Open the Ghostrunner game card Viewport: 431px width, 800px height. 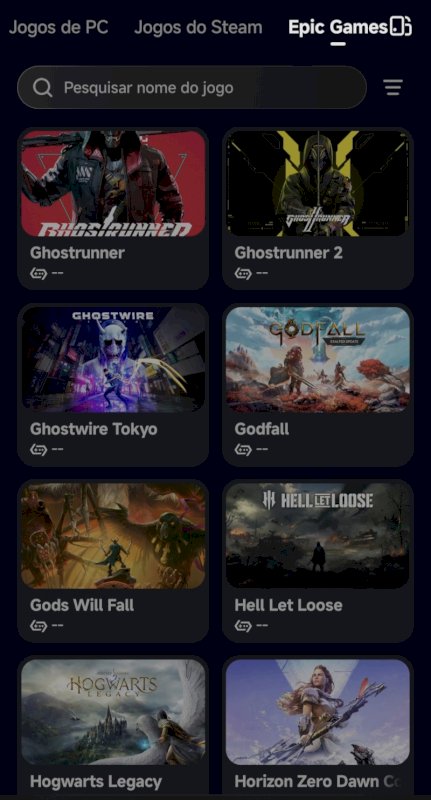(x=113, y=209)
